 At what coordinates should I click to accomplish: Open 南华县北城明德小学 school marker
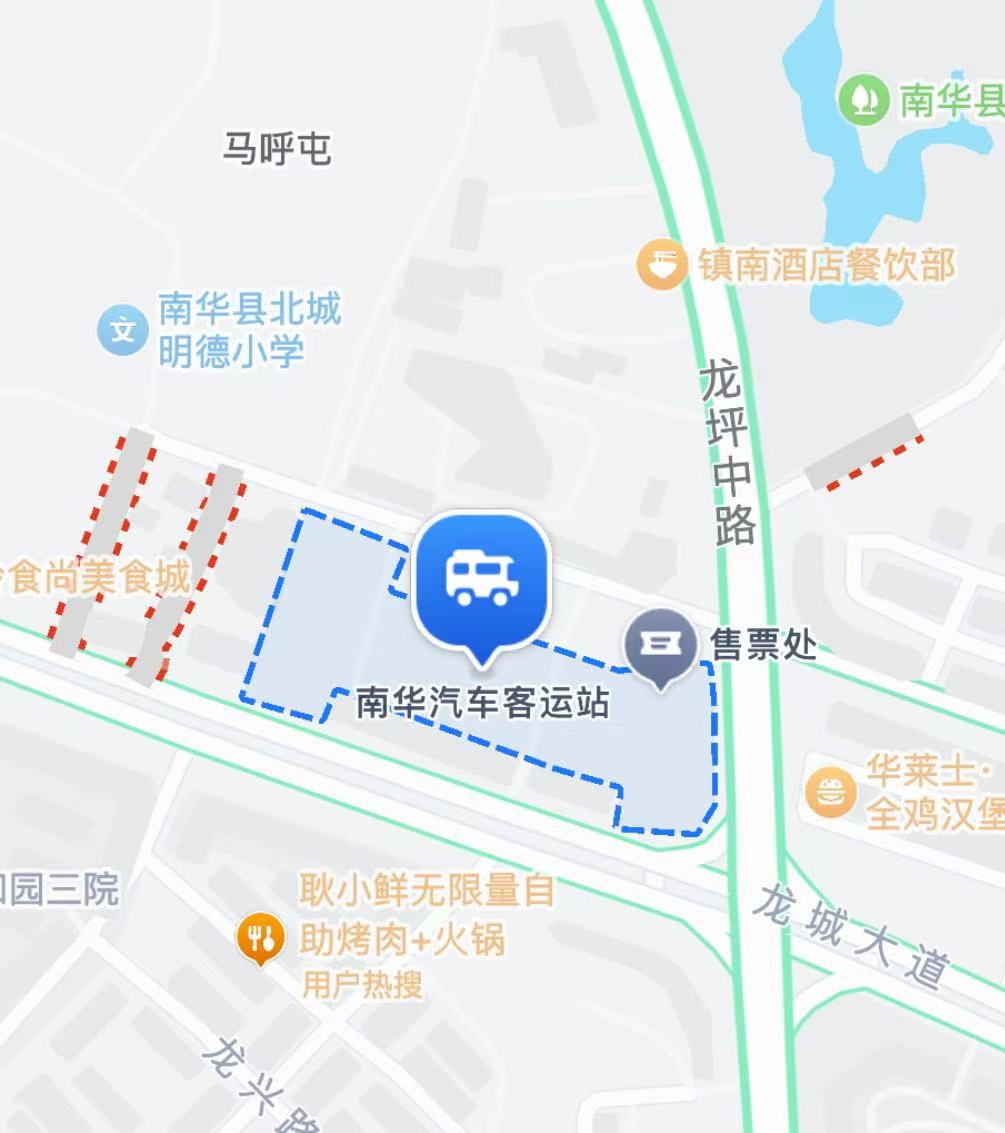coord(122,330)
